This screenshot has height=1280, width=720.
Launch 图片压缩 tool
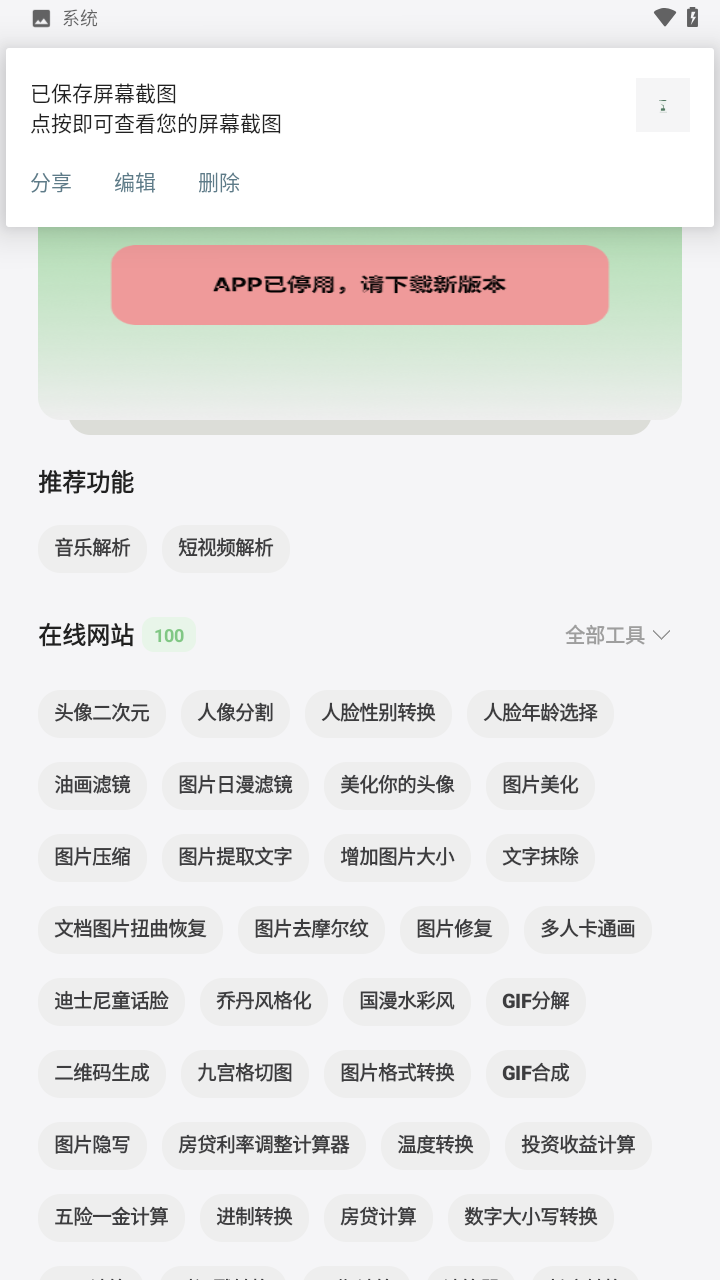pos(93,857)
